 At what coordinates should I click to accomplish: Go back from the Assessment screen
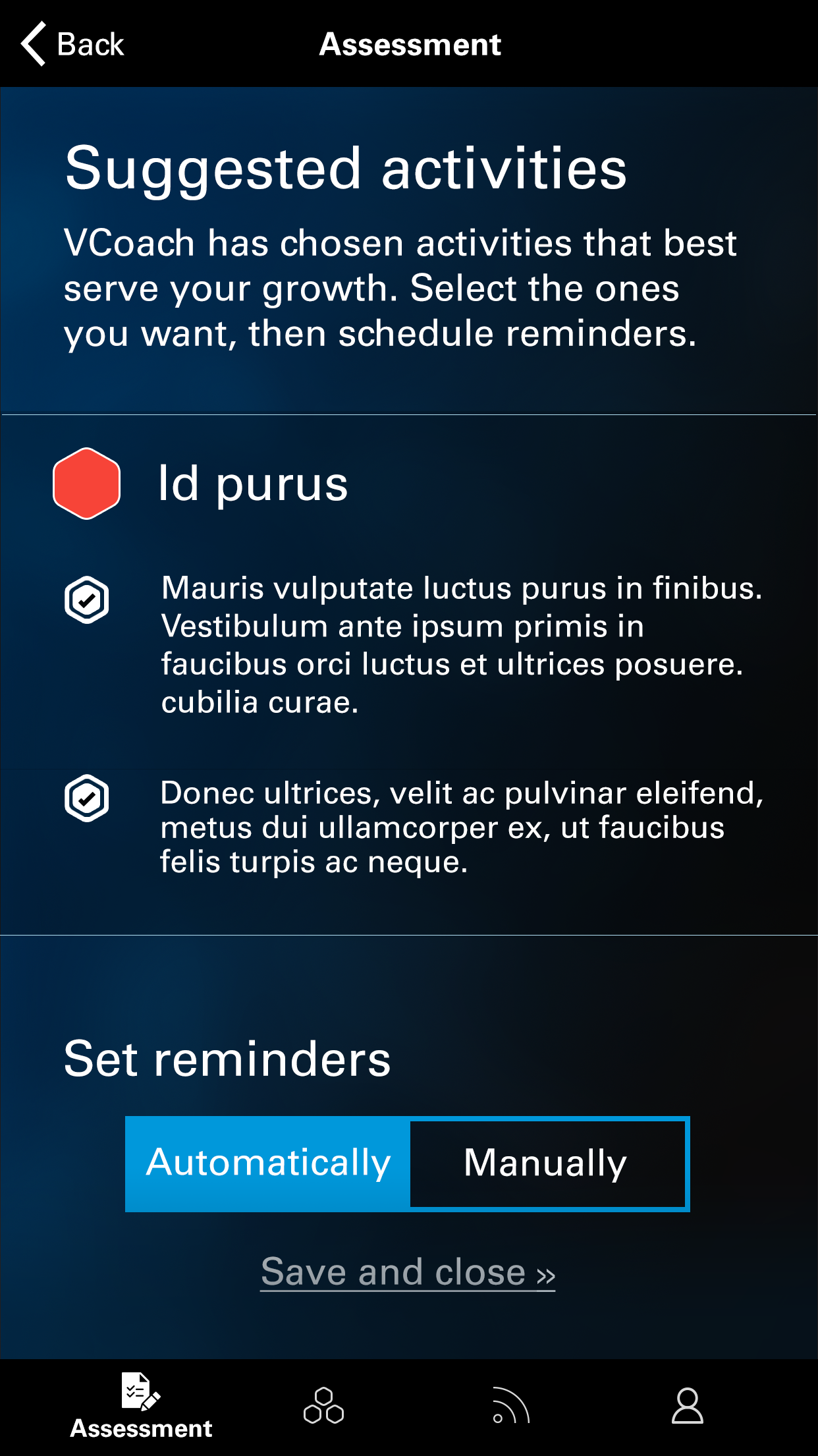coord(72,44)
